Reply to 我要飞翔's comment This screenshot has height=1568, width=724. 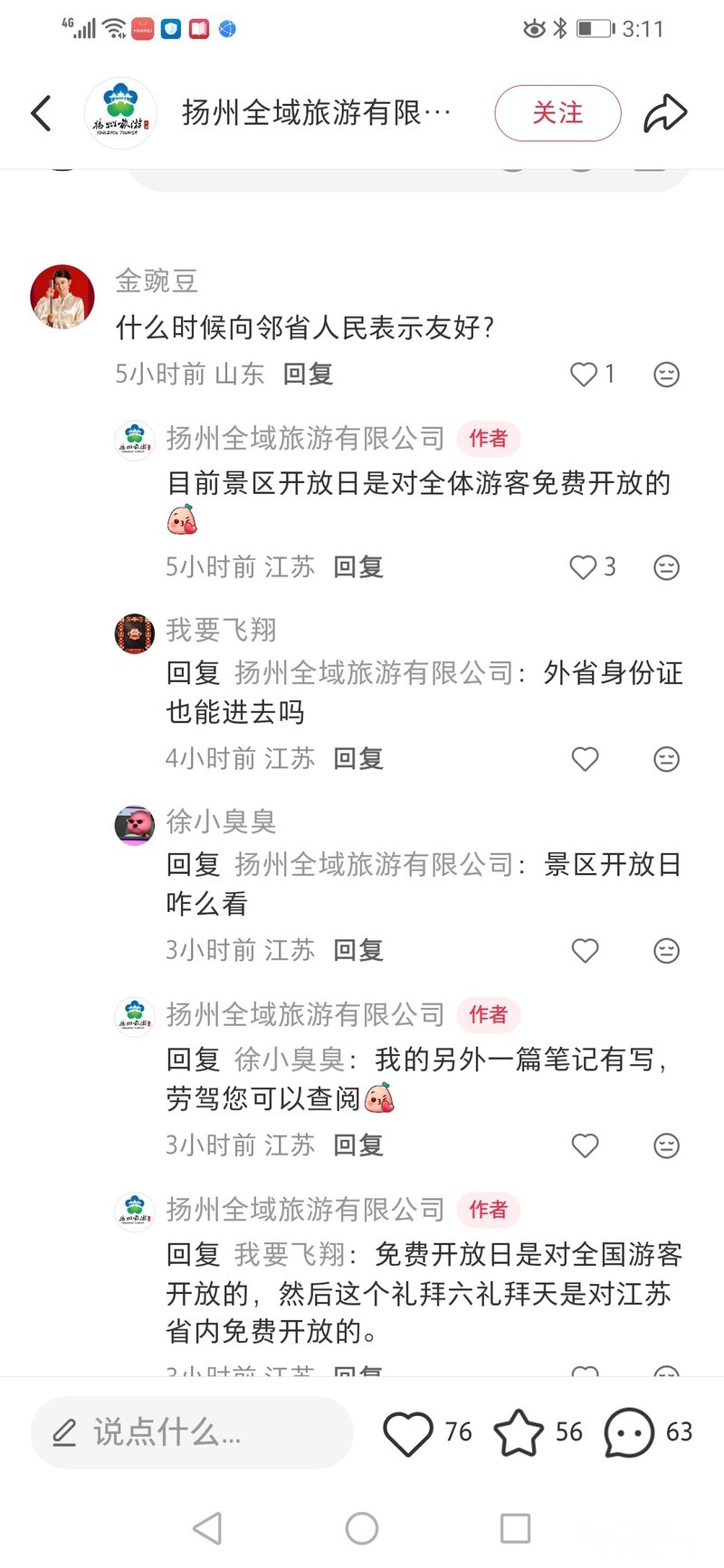click(358, 758)
